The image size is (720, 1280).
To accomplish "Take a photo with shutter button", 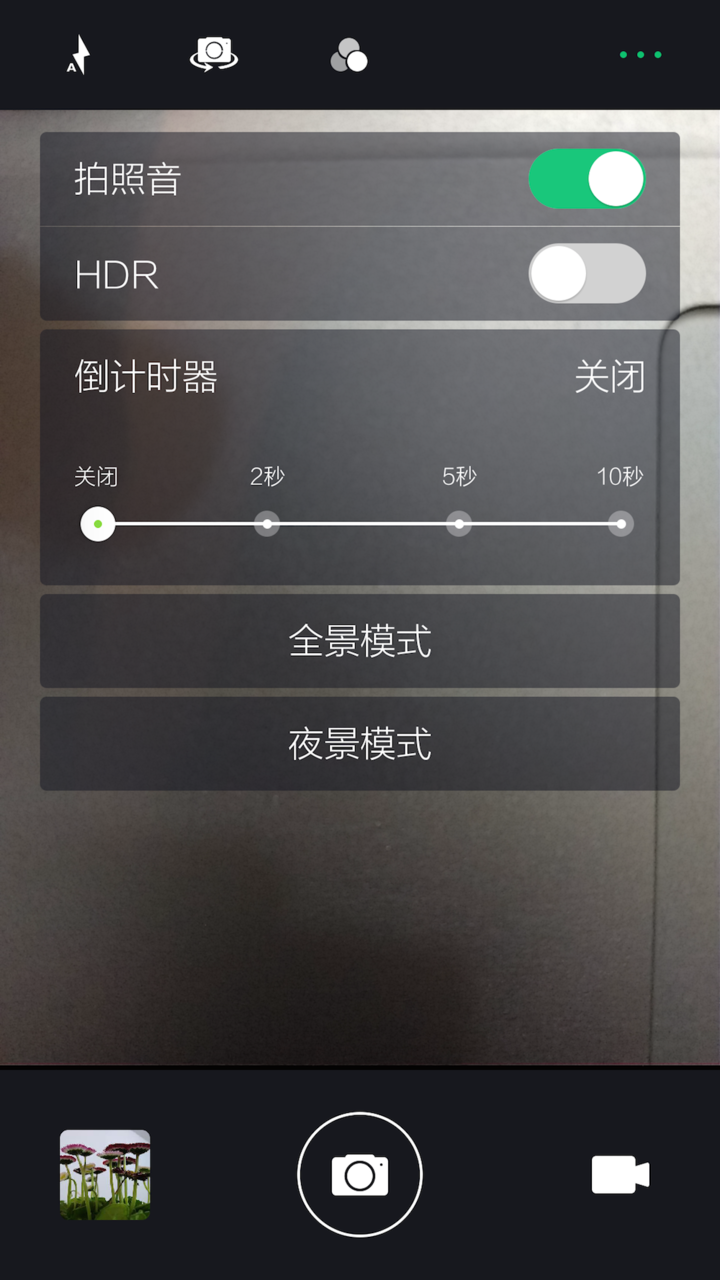I will click(x=360, y=1175).
